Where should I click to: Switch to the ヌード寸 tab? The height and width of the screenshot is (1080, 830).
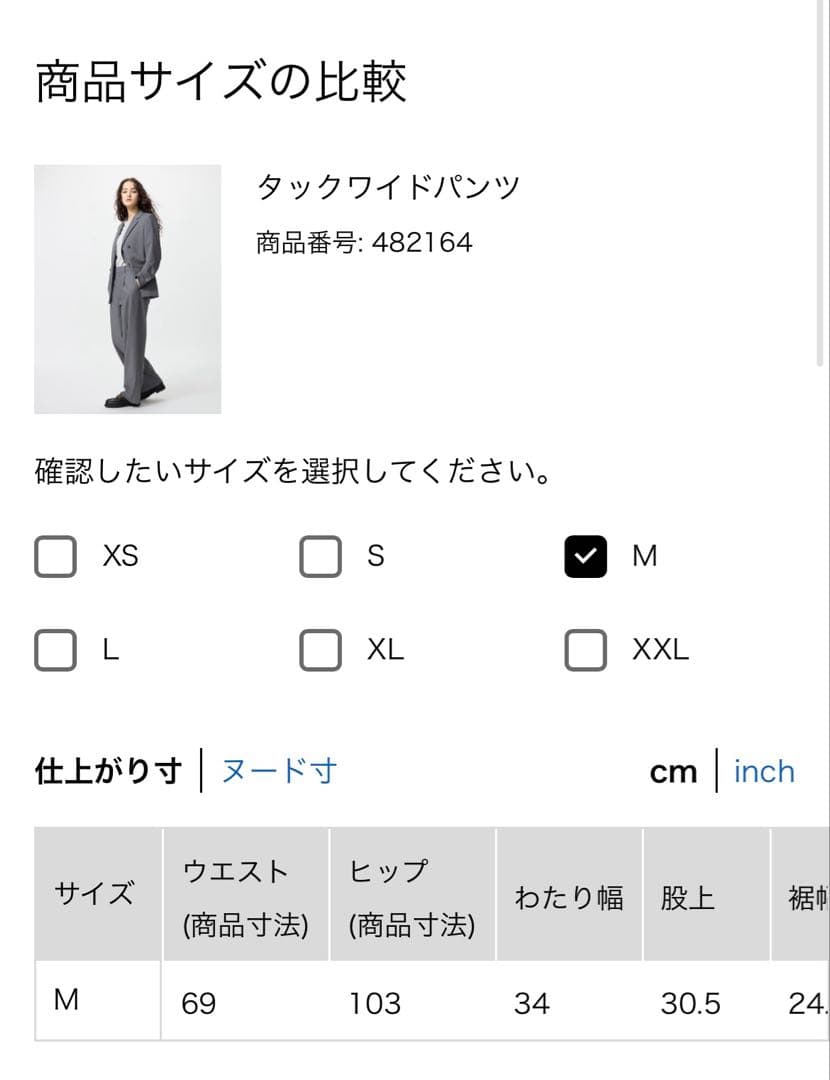click(279, 771)
